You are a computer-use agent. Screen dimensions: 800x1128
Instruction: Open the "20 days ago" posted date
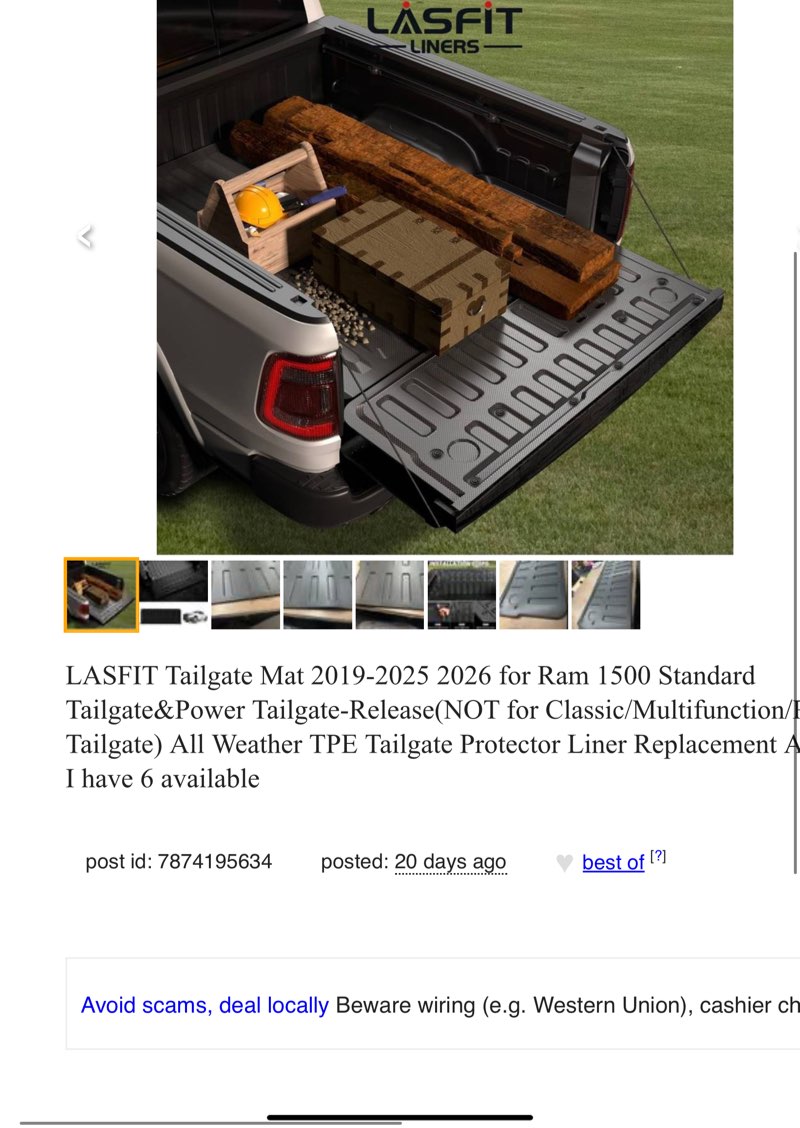[451, 861]
